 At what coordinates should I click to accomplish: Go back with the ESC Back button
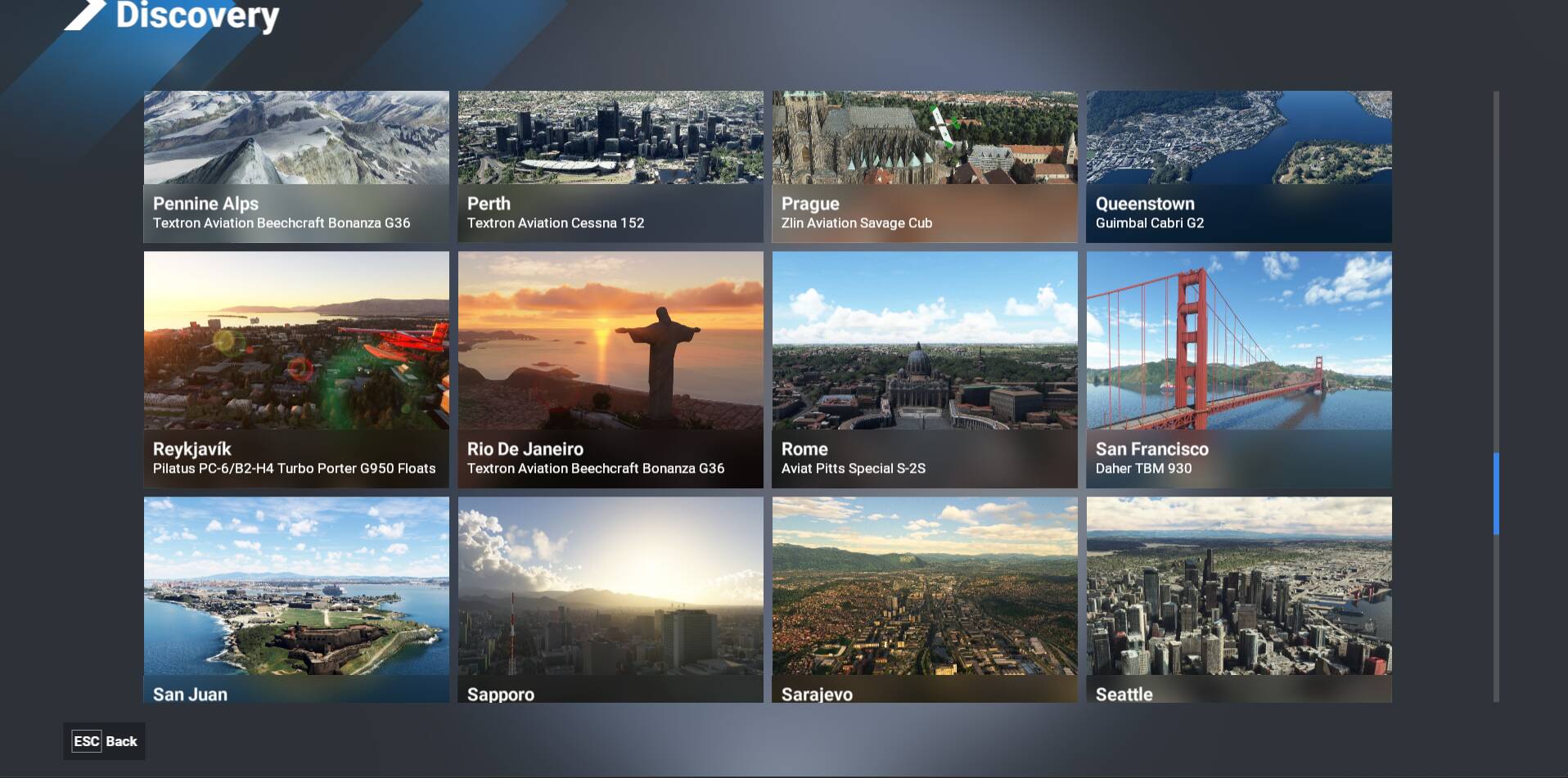point(105,741)
